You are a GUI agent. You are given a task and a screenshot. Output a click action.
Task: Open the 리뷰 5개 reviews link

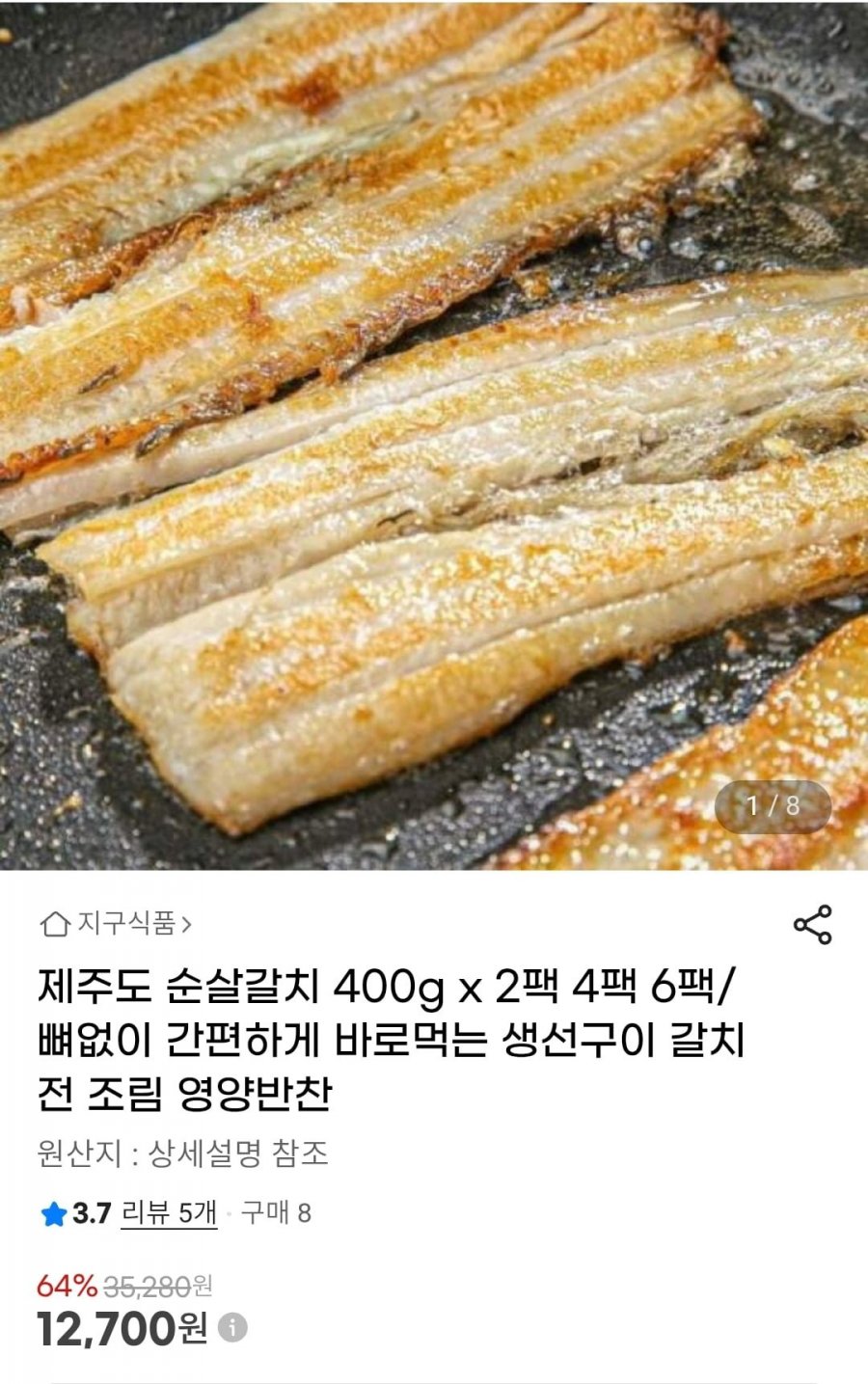click(x=169, y=1213)
